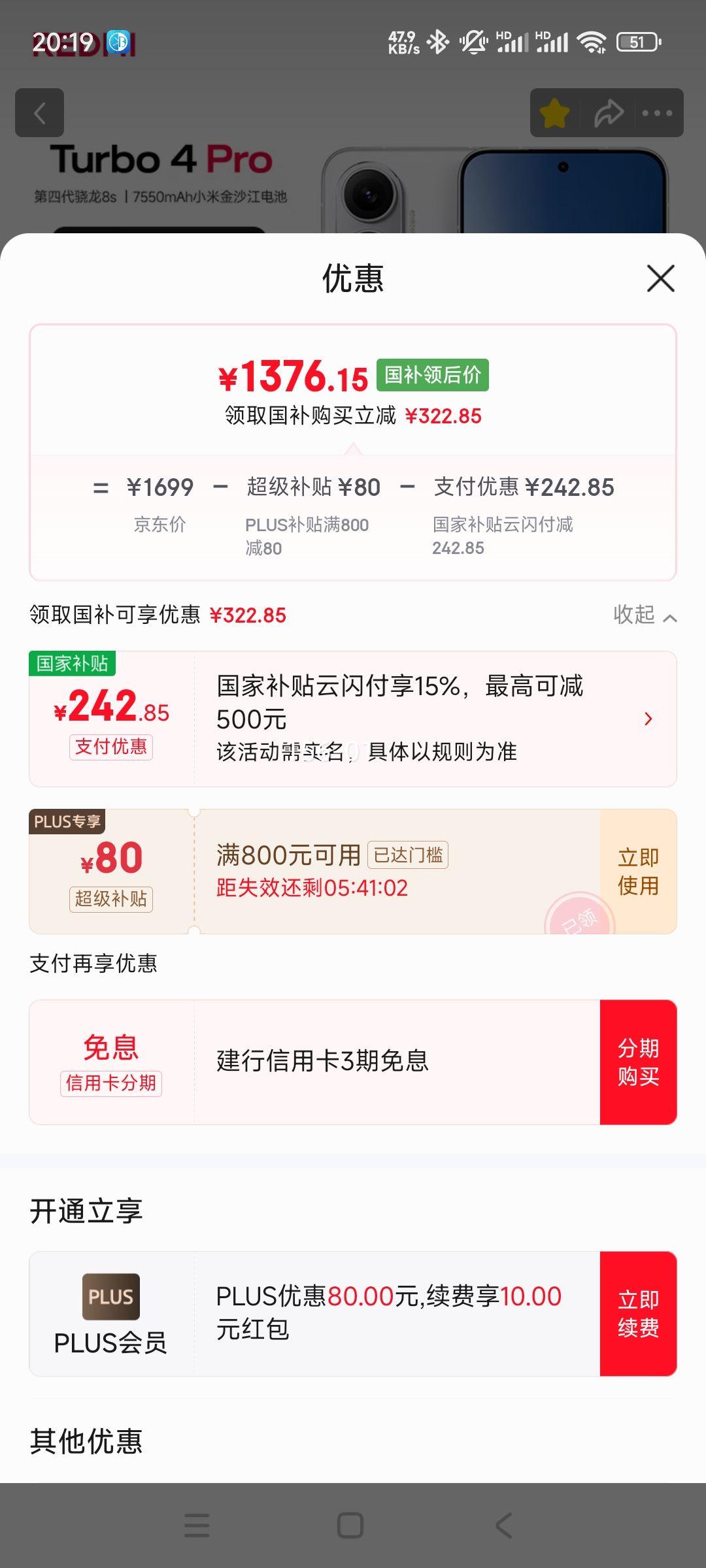Image resolution: width=706 pixels, height=1568 pixels.
Task: Tap 立即使用 on the ¥80 PLUS coupon
Action: 638,872
